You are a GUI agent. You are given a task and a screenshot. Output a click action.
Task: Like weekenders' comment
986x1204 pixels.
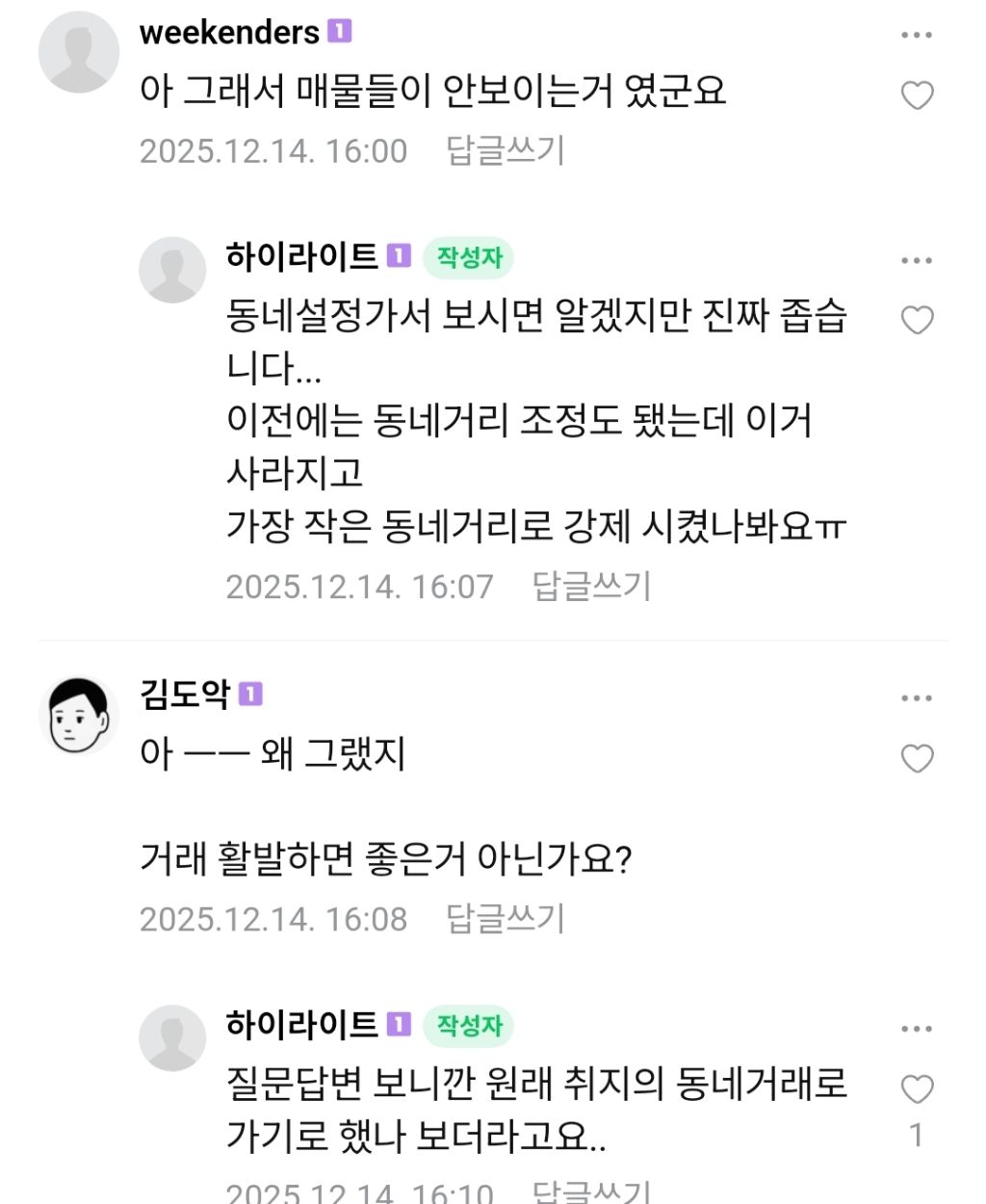(917, 95)
